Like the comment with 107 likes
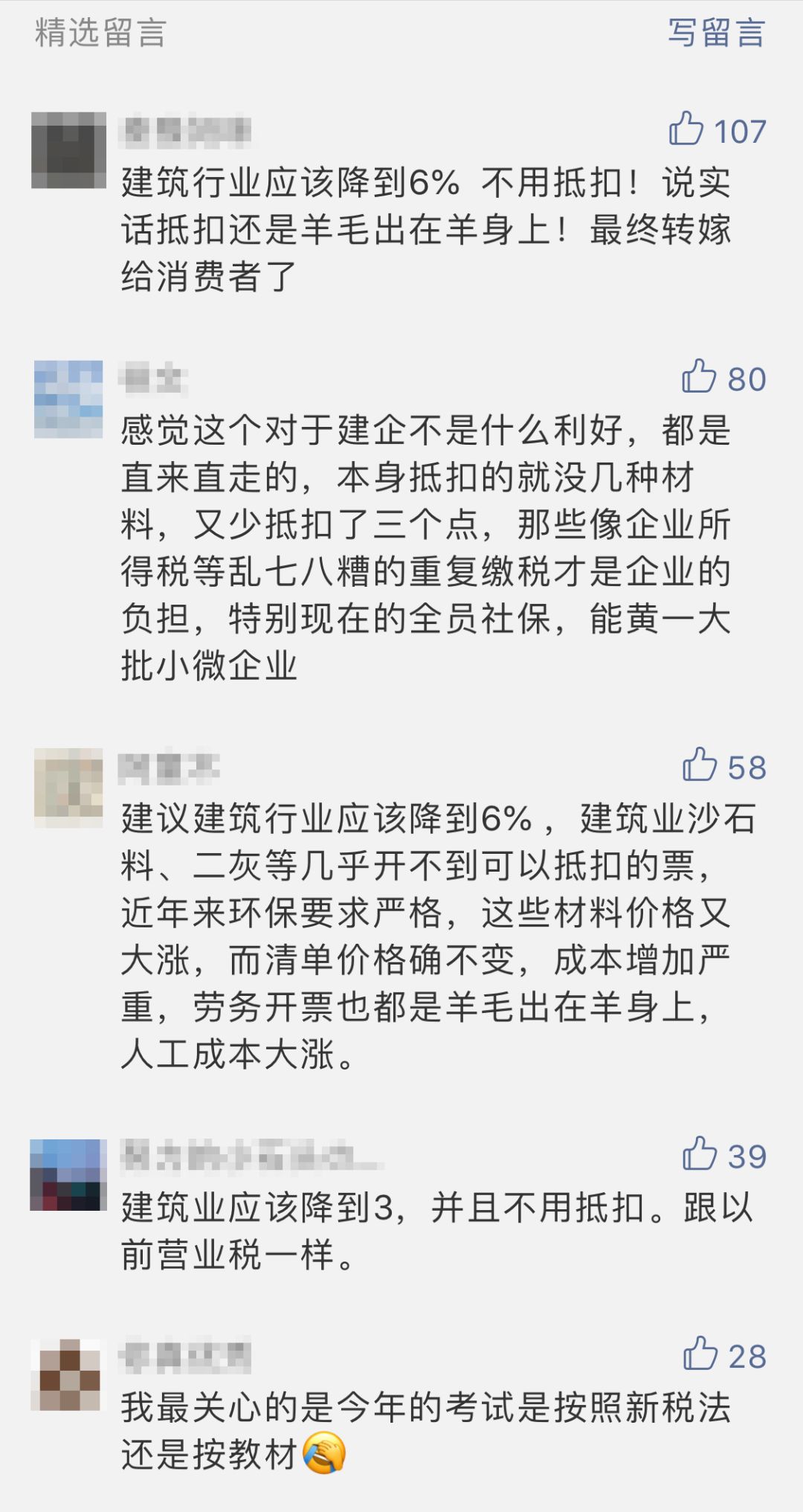803x1512 pixels. point(686,129)
